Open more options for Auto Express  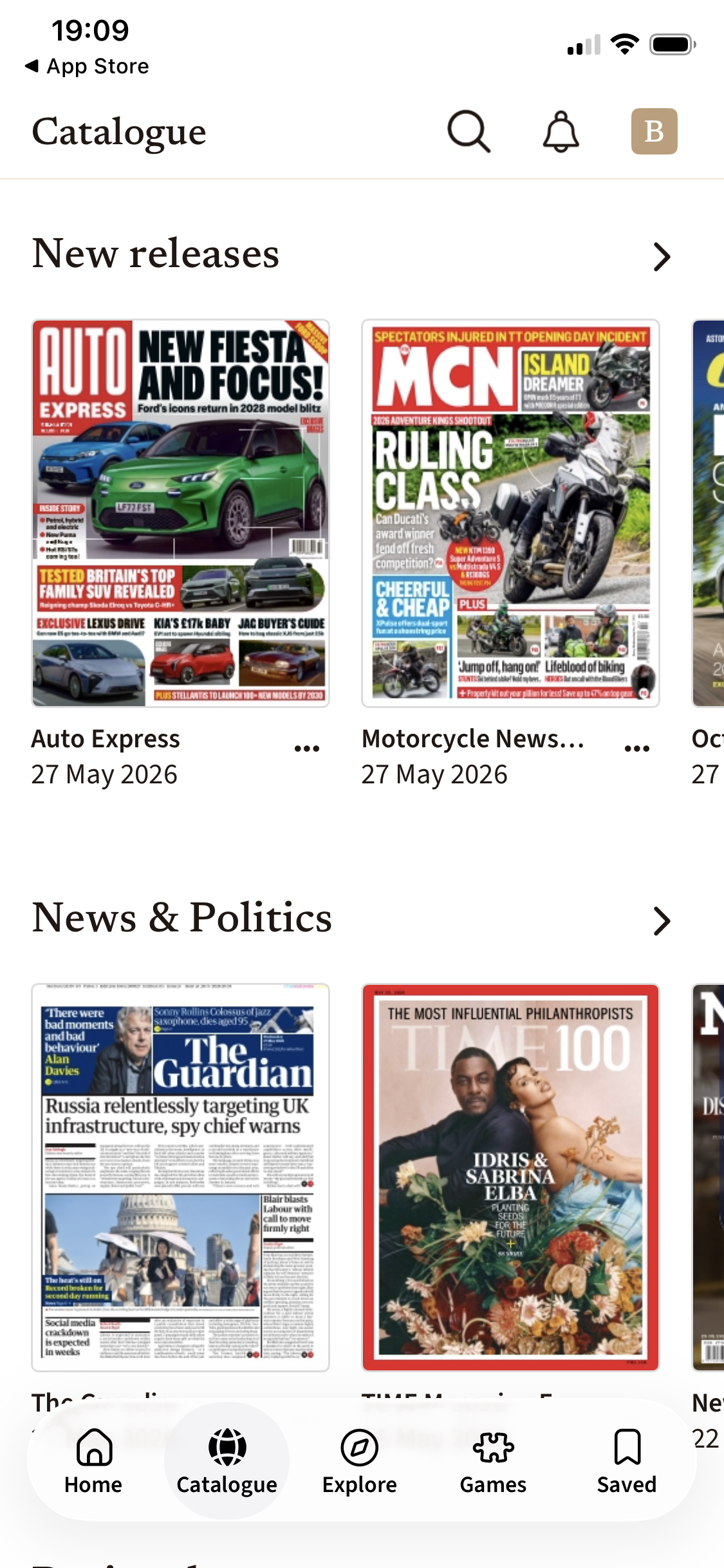point(307,748)
